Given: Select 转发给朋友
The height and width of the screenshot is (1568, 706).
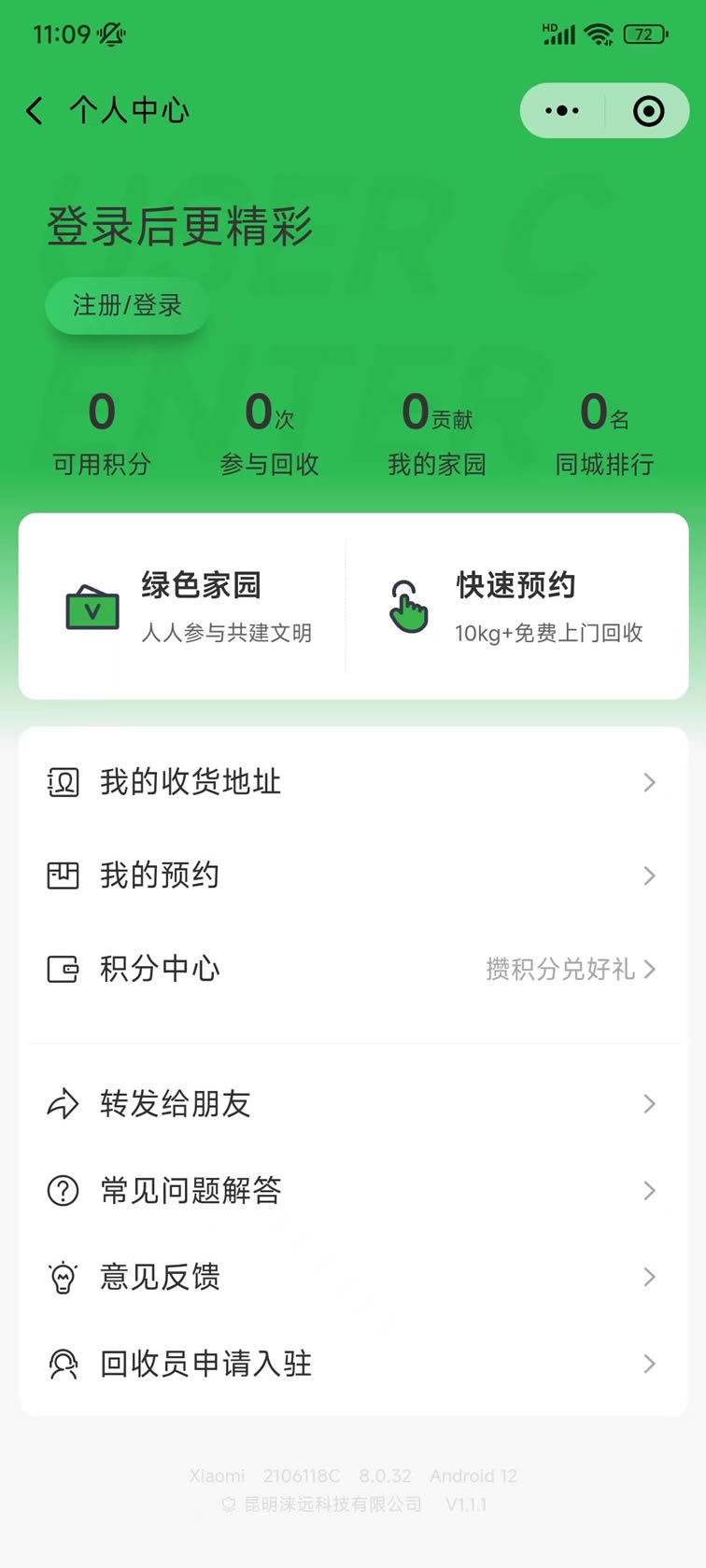Looking at the screenshot, I should pos(353,1104).
